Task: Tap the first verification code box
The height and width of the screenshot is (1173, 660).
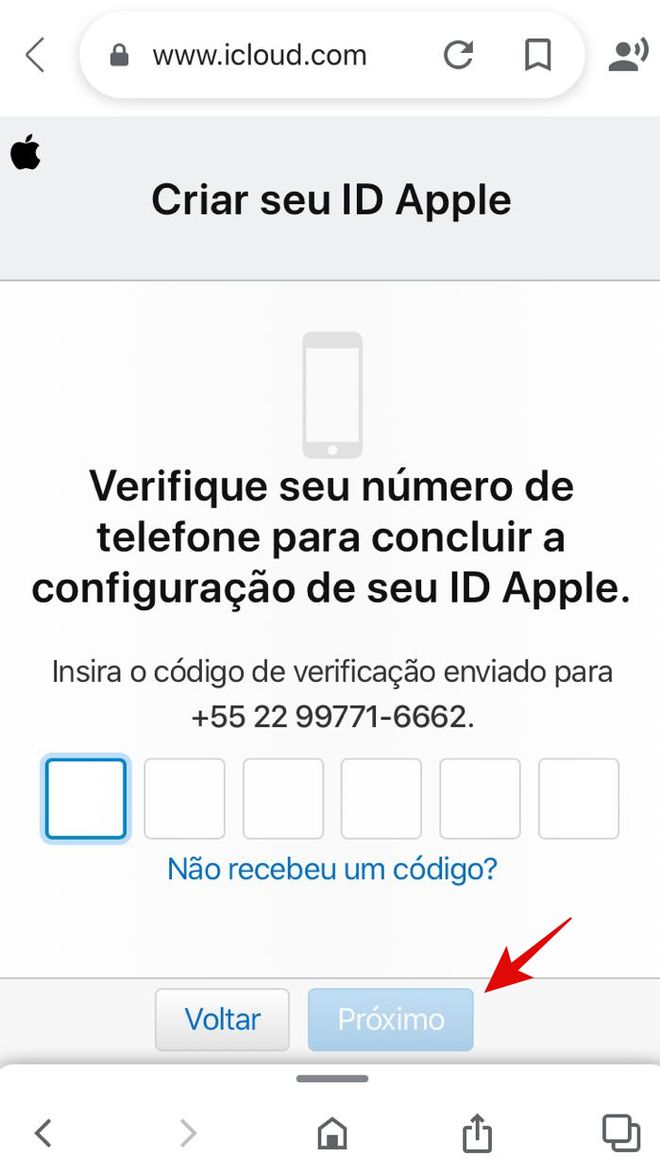Action: click(x=85, y=798)
